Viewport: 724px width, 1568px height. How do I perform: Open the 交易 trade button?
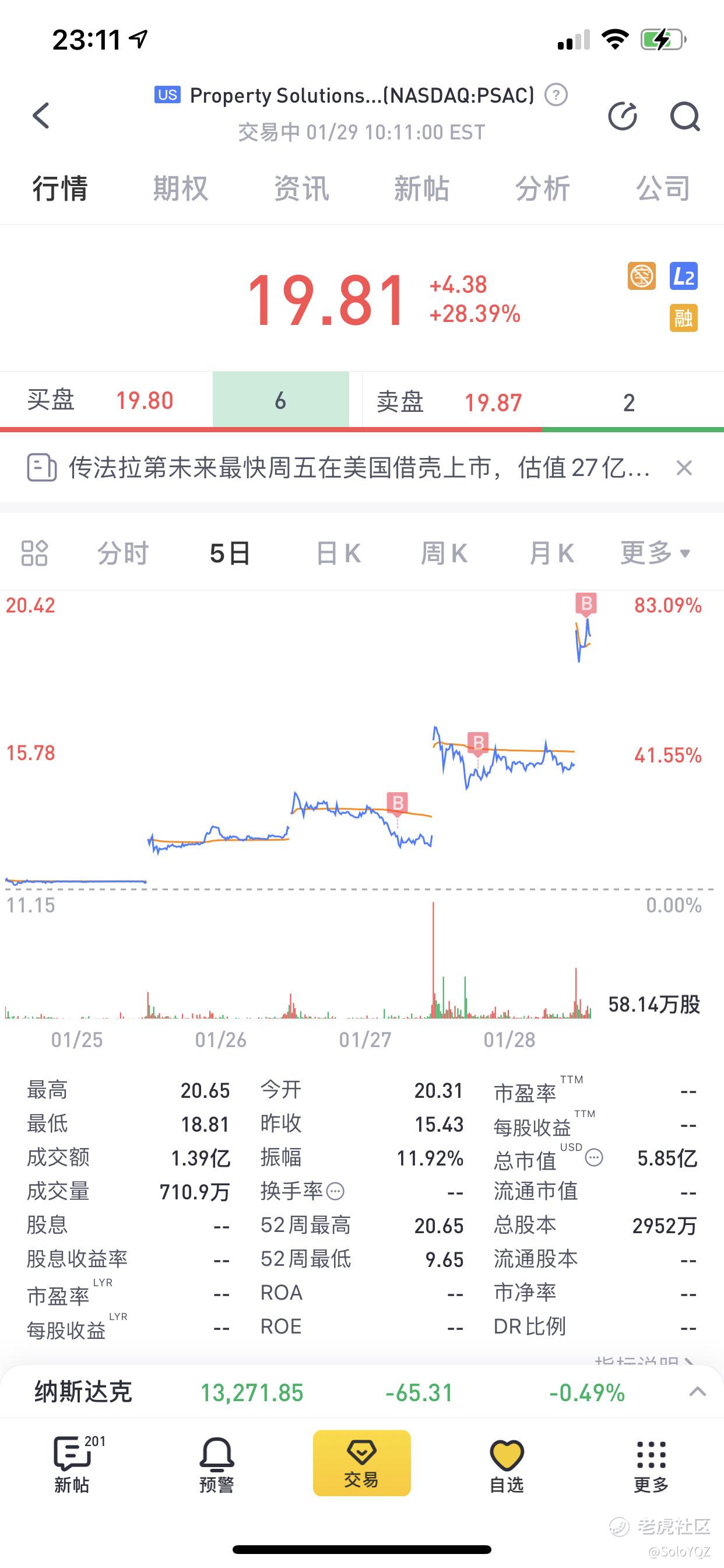coord(361,1462)
